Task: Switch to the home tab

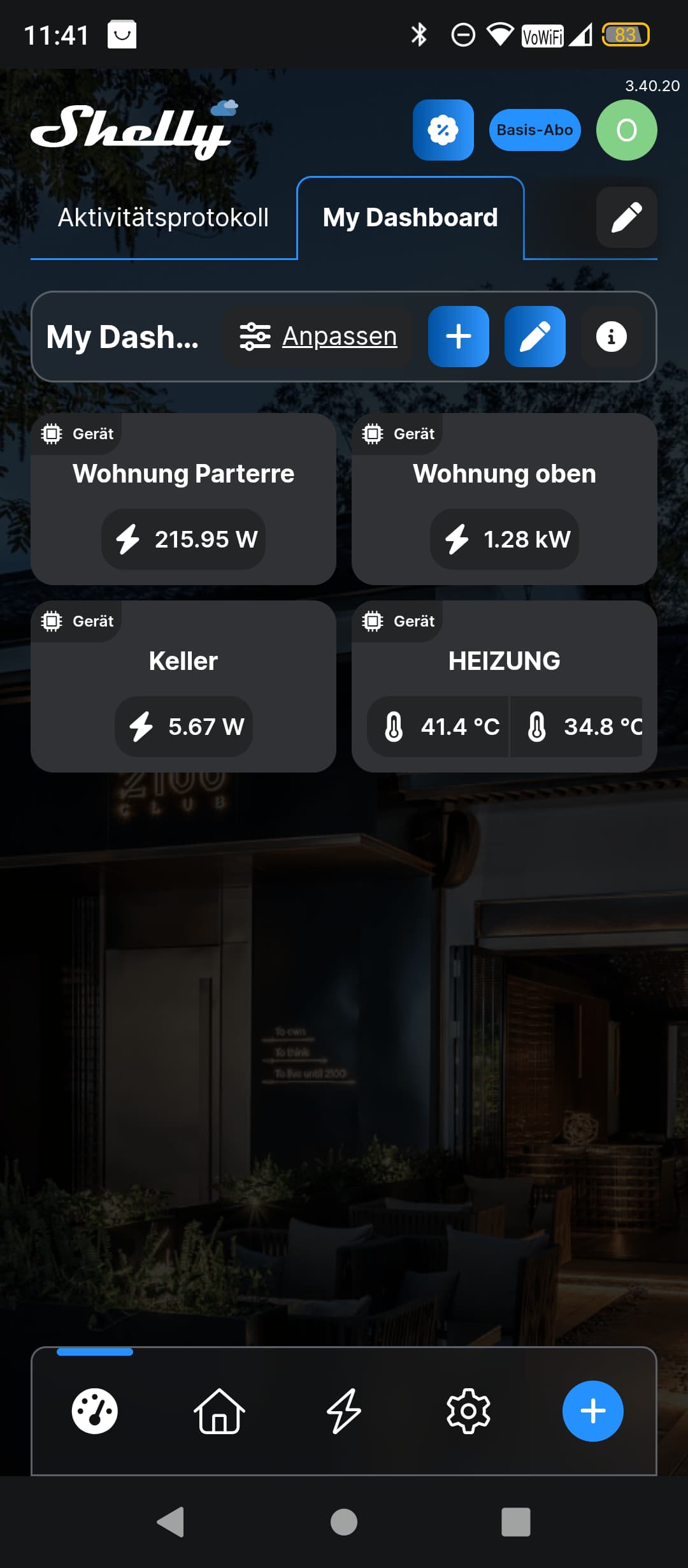Action: tap(219, 1411)
